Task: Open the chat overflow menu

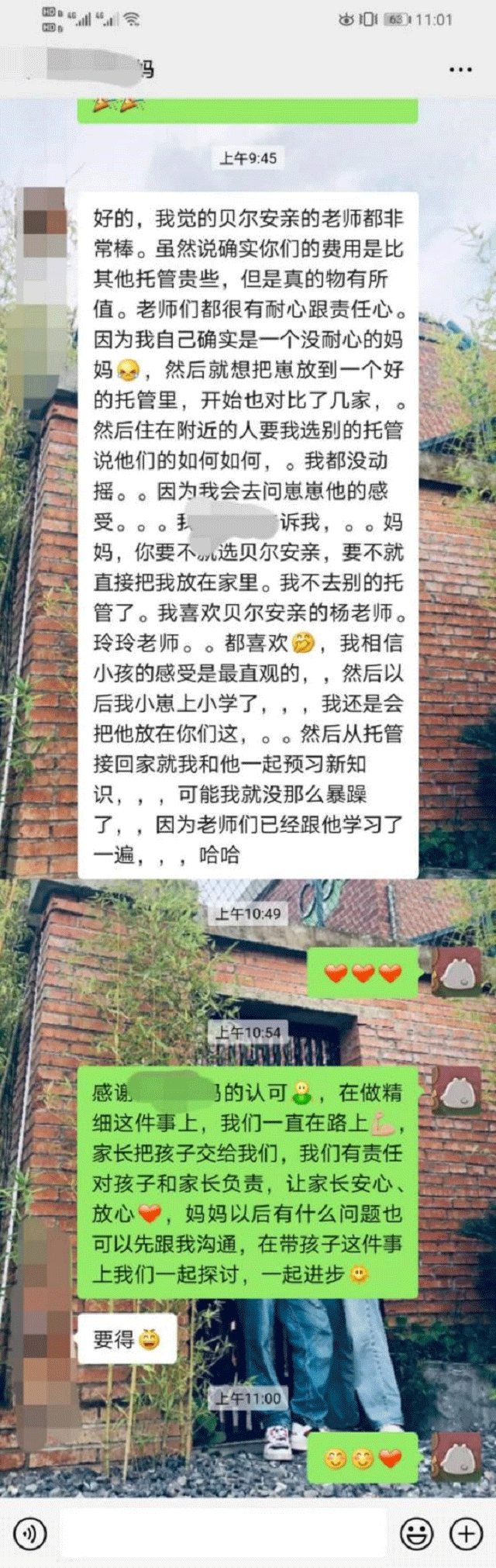Action: 460,69
